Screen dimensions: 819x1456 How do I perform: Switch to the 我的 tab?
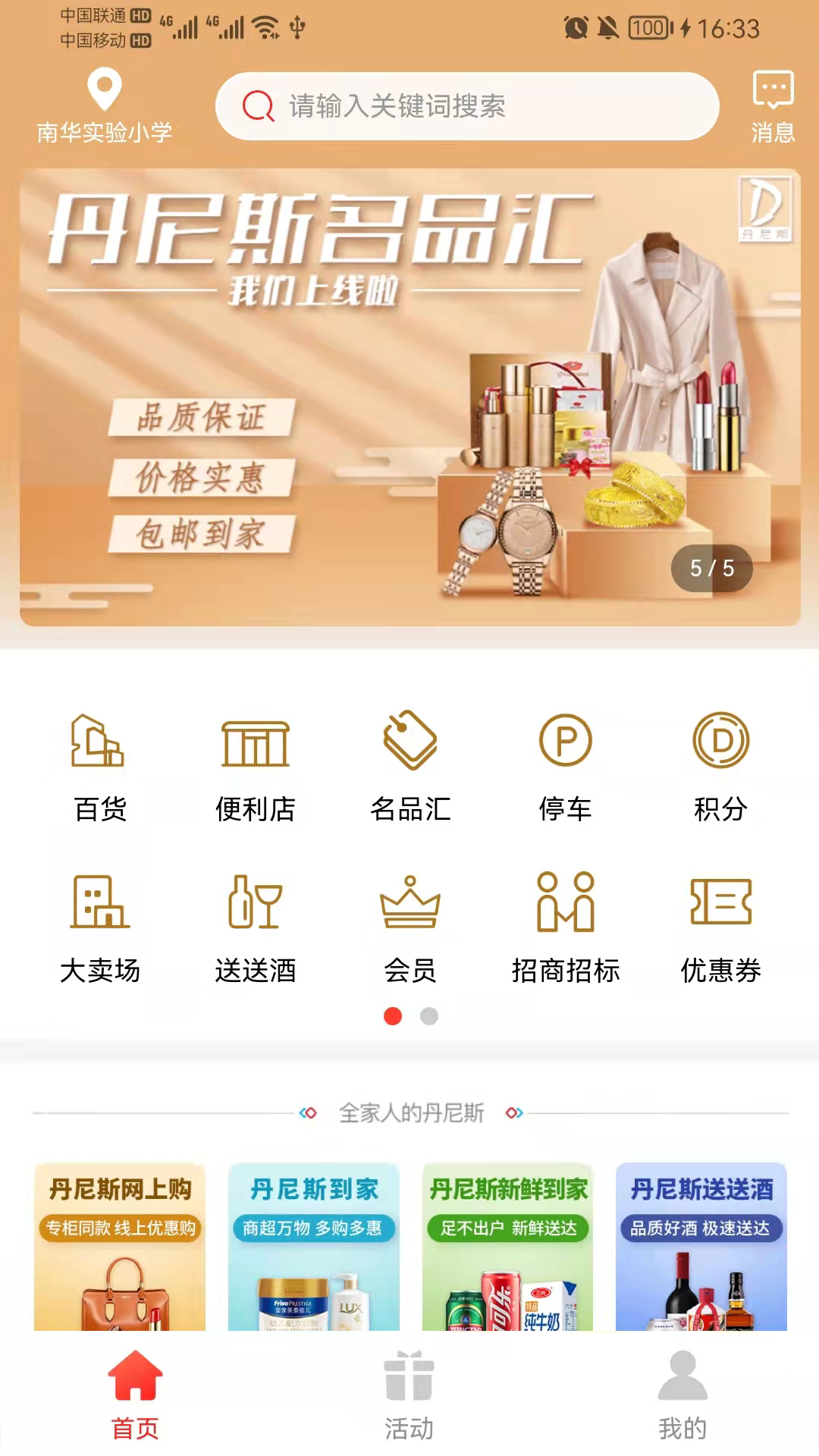pyautogui.click(x=682, y=1395)
